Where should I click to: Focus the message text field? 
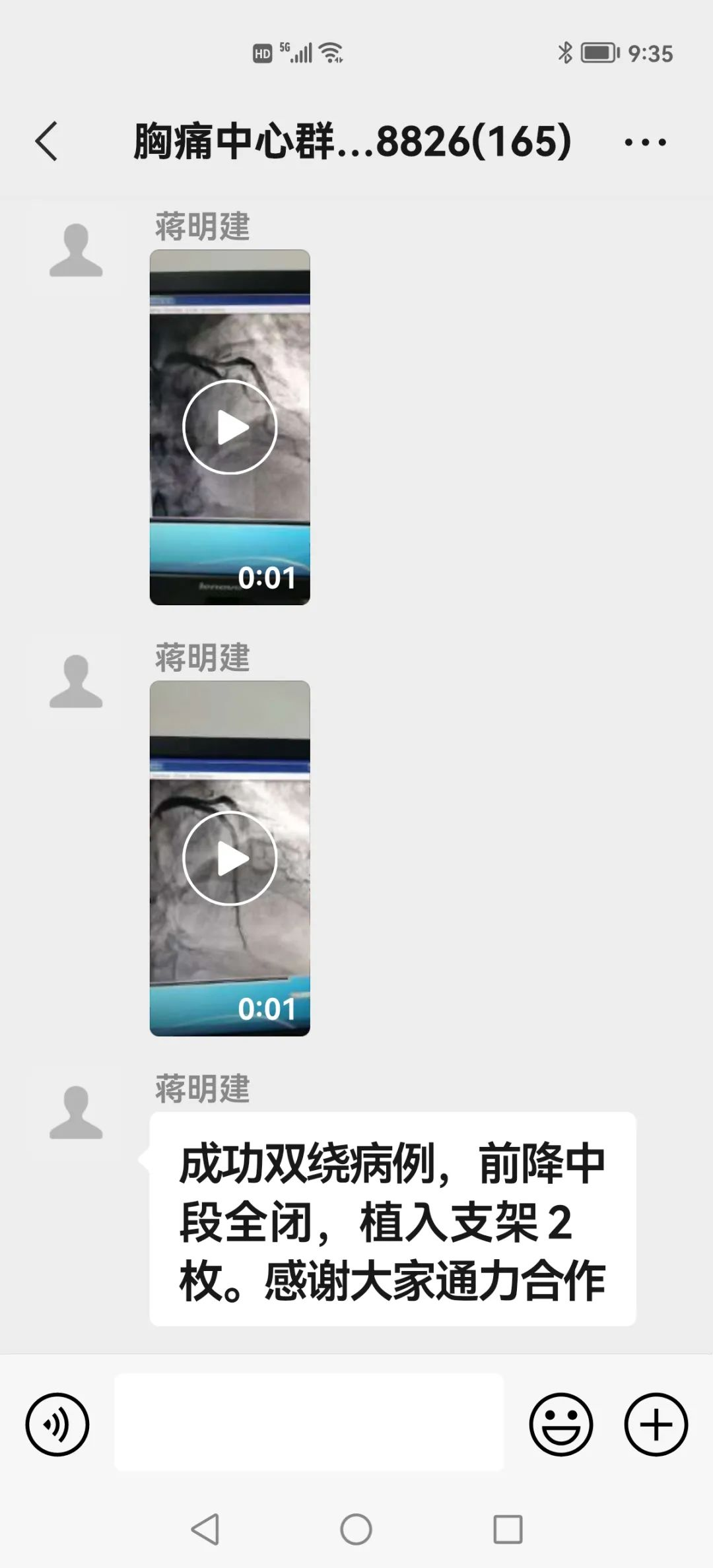[309, 1422]
